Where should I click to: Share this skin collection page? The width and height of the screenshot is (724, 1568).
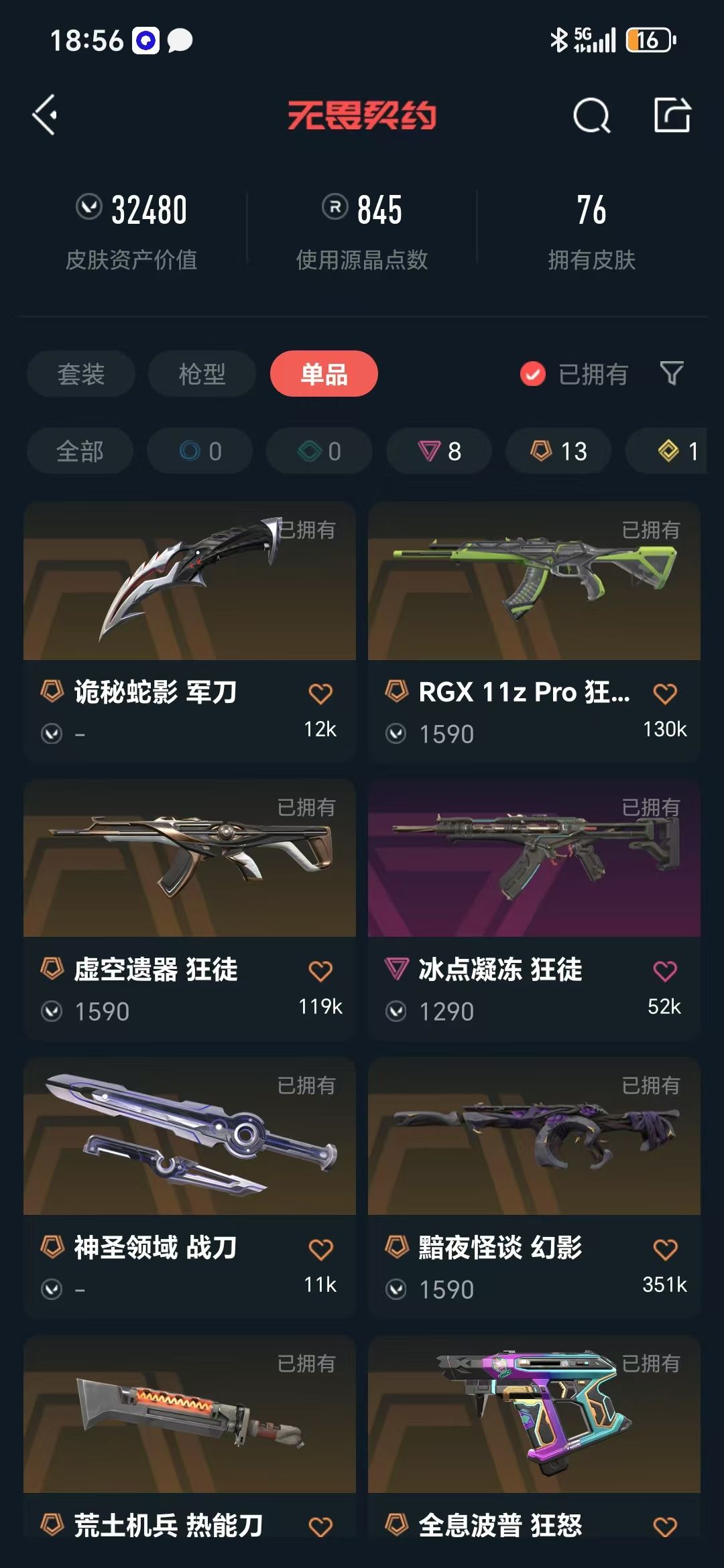coord(672,115)
